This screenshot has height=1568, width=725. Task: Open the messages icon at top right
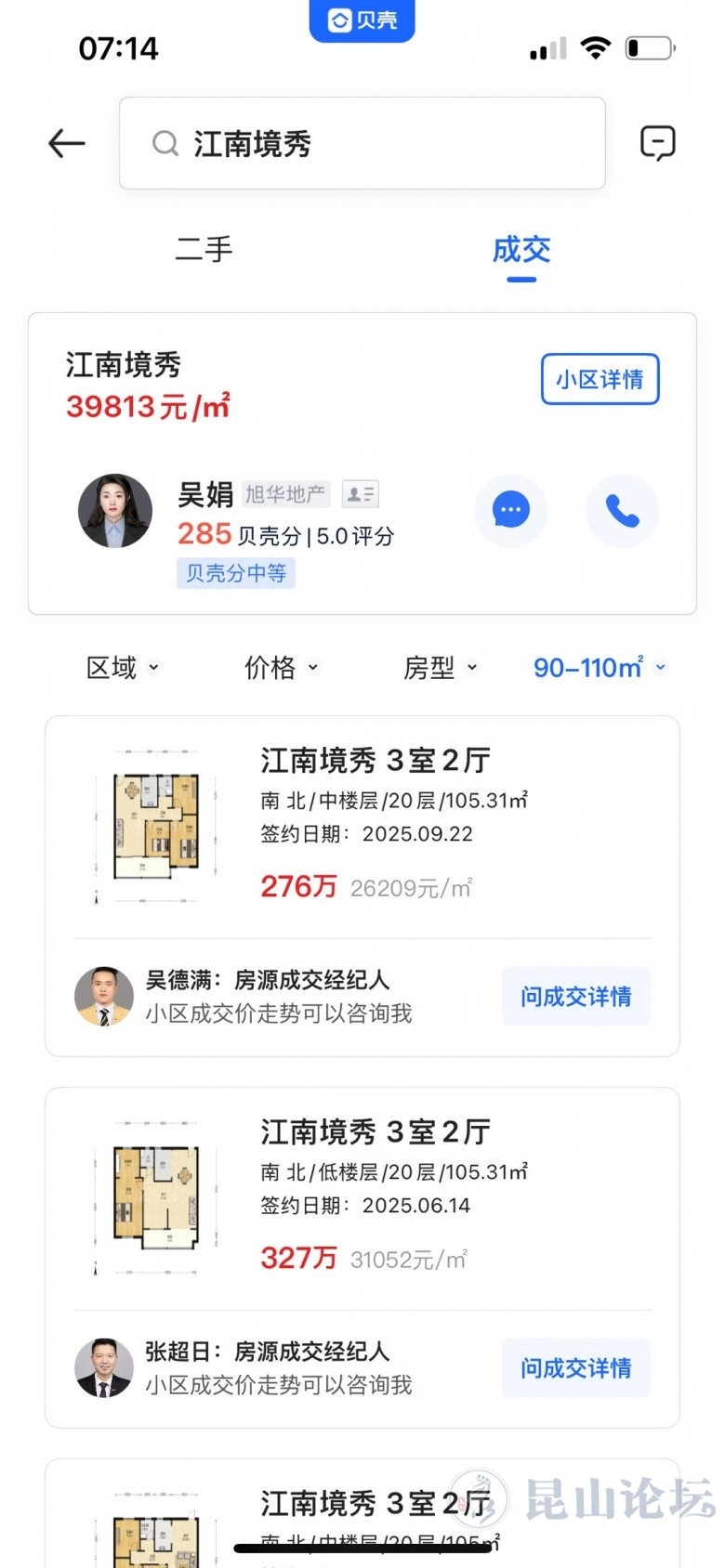pos(657,143)
